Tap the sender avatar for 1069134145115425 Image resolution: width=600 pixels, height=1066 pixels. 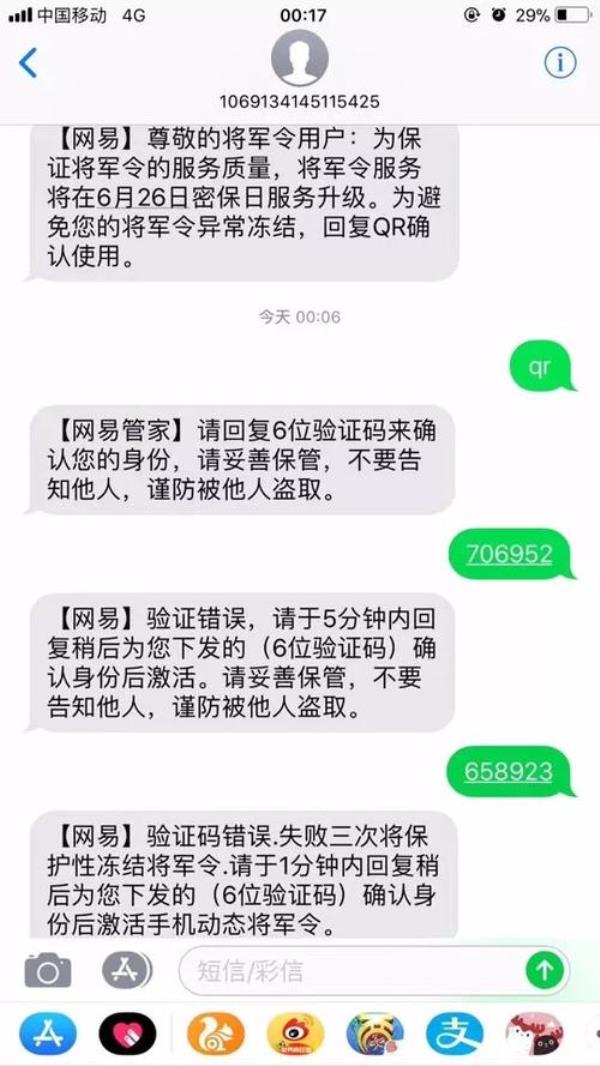299,58
